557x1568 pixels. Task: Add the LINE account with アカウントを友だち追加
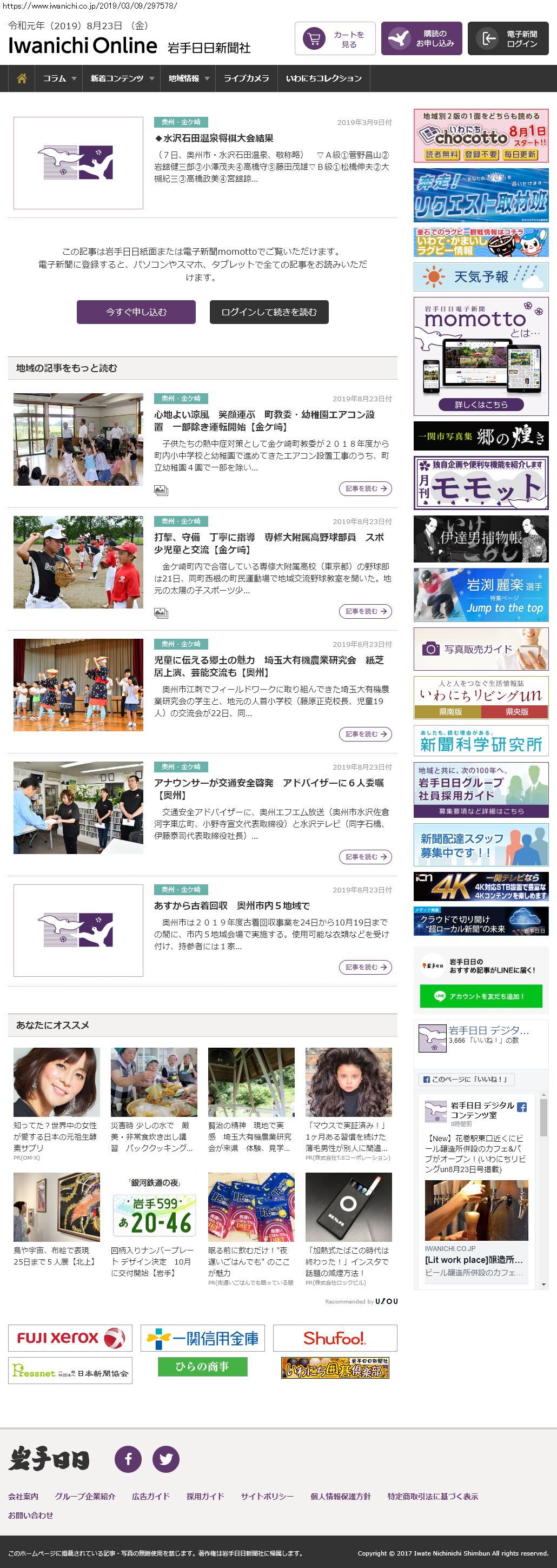pos(480,996)
